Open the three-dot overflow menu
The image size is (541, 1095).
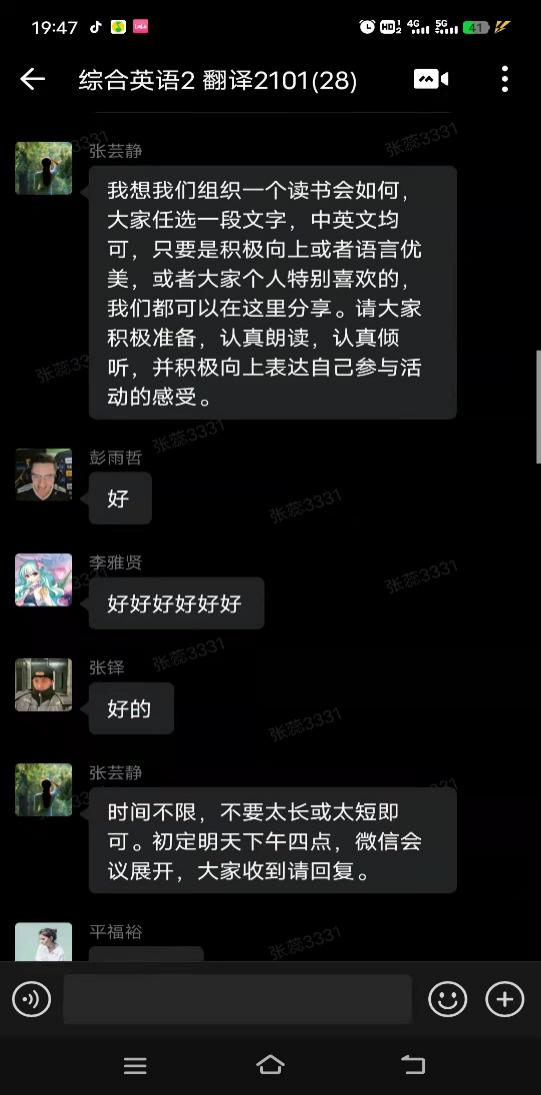click(x=505, y=80)
